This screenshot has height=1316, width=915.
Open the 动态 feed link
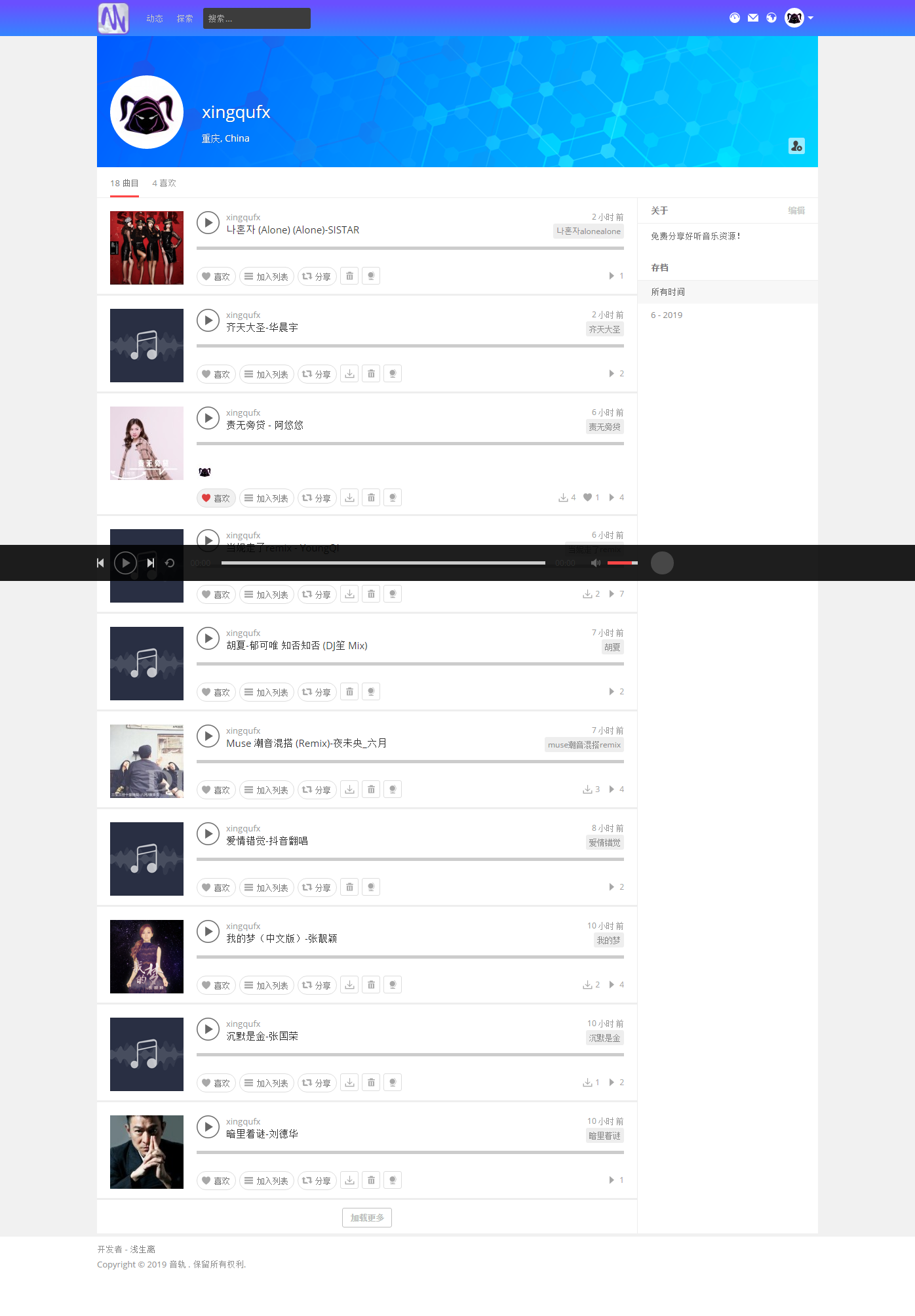155,18
